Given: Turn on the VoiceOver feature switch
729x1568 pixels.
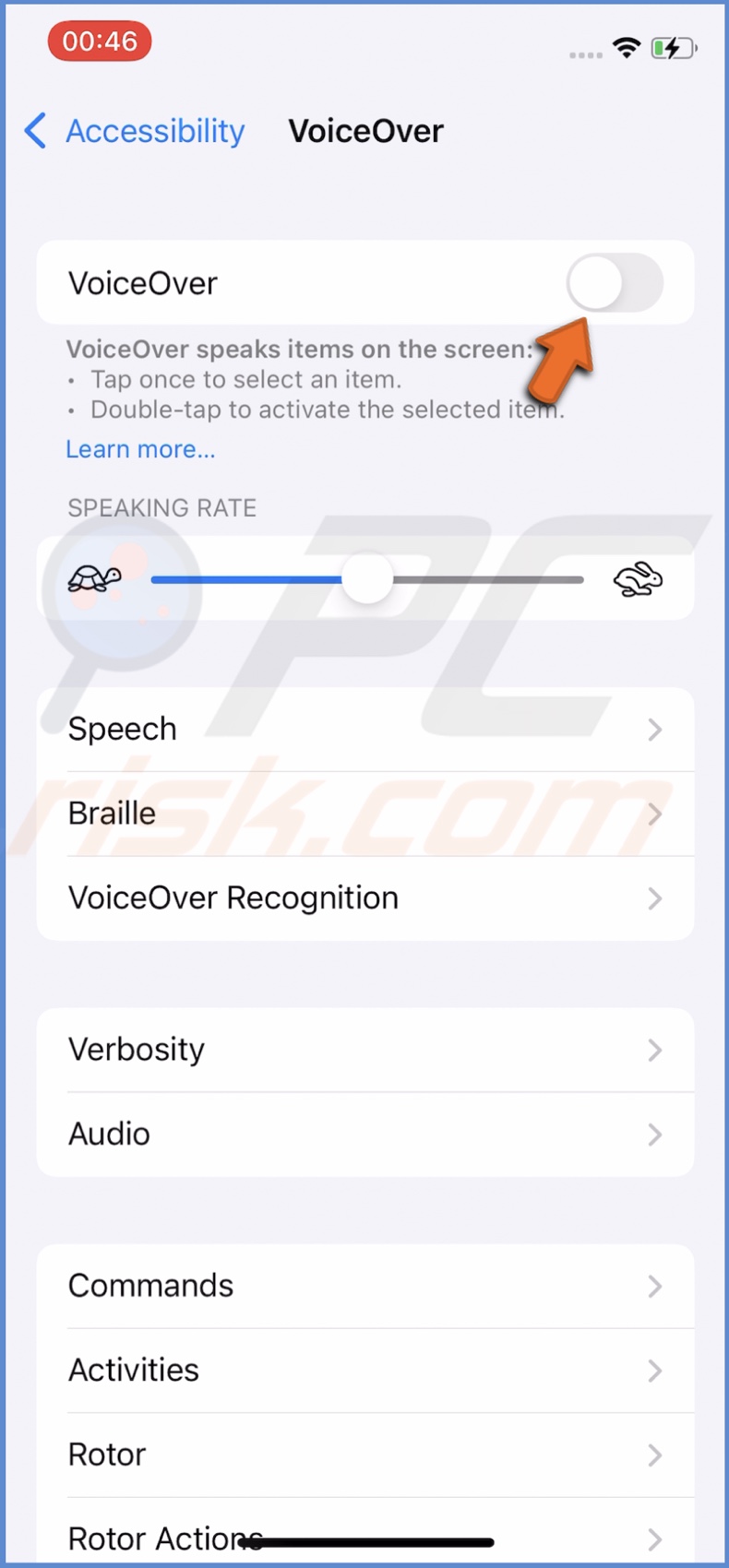Looking at the screenshot, I should coord(616,283).
